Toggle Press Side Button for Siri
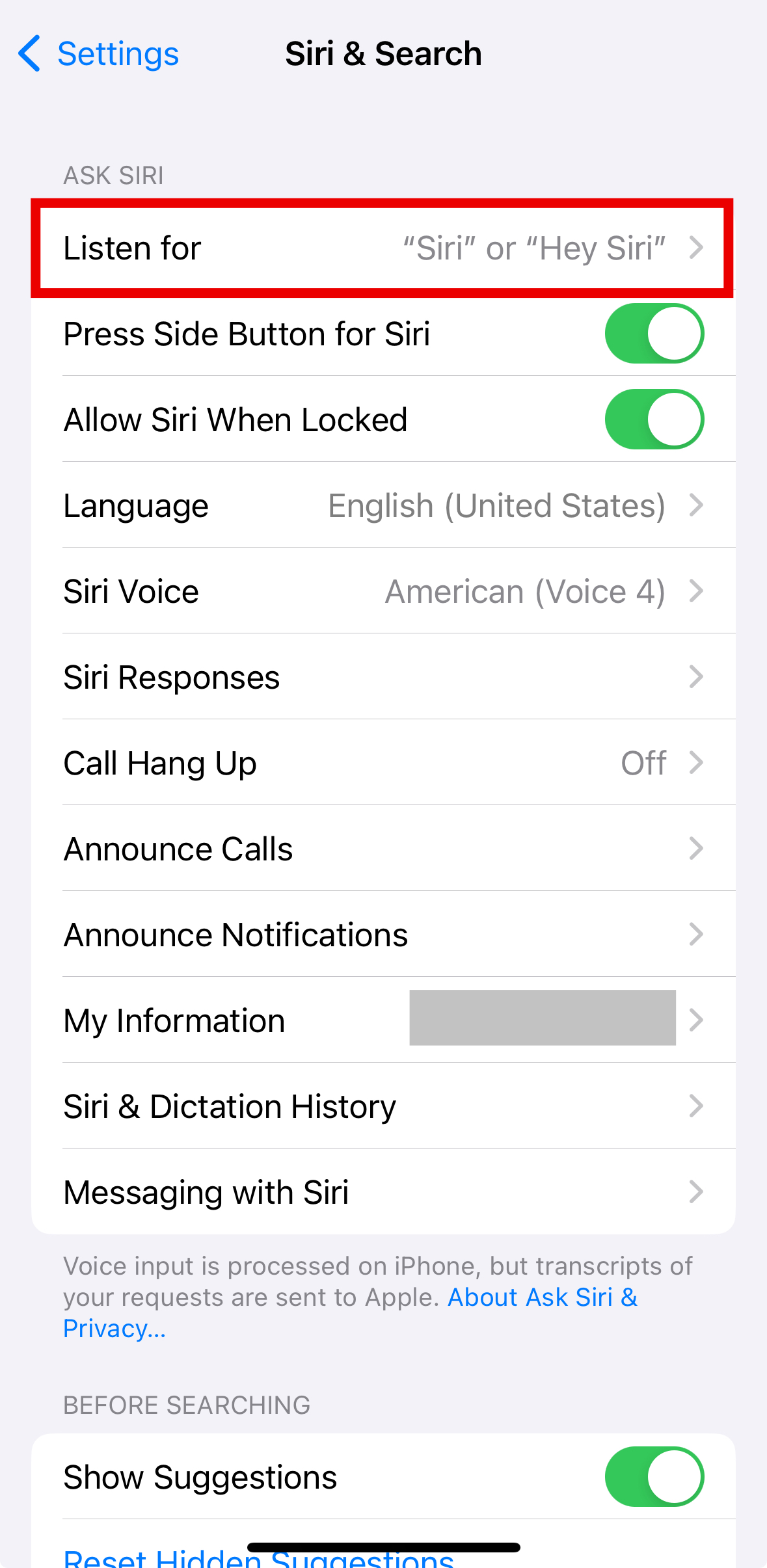 coord(654,334)
